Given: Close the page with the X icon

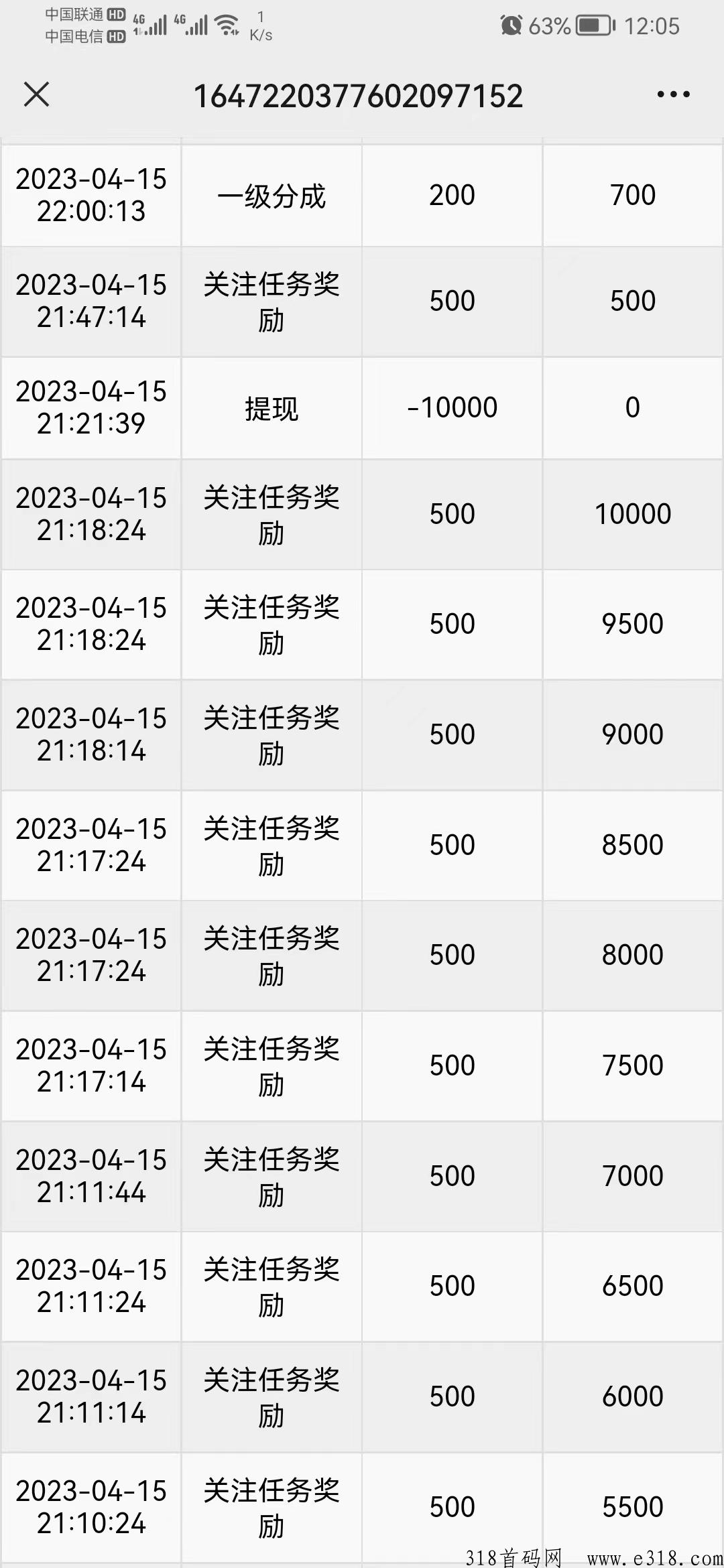Looking at the screenshot, I should (37, 94).
